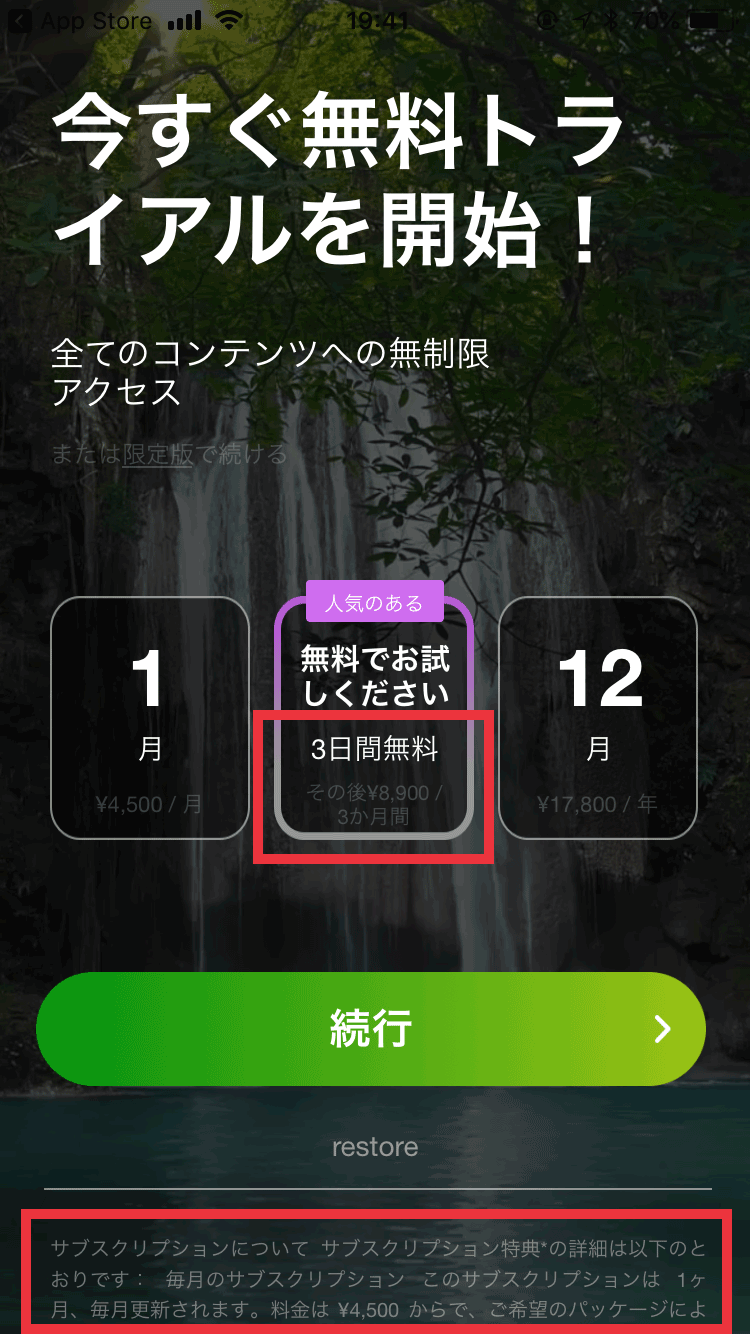The height and width of the screenshot is (1334, 750).
Task: Tap the 人気のある badge
Action: point(373,601)
